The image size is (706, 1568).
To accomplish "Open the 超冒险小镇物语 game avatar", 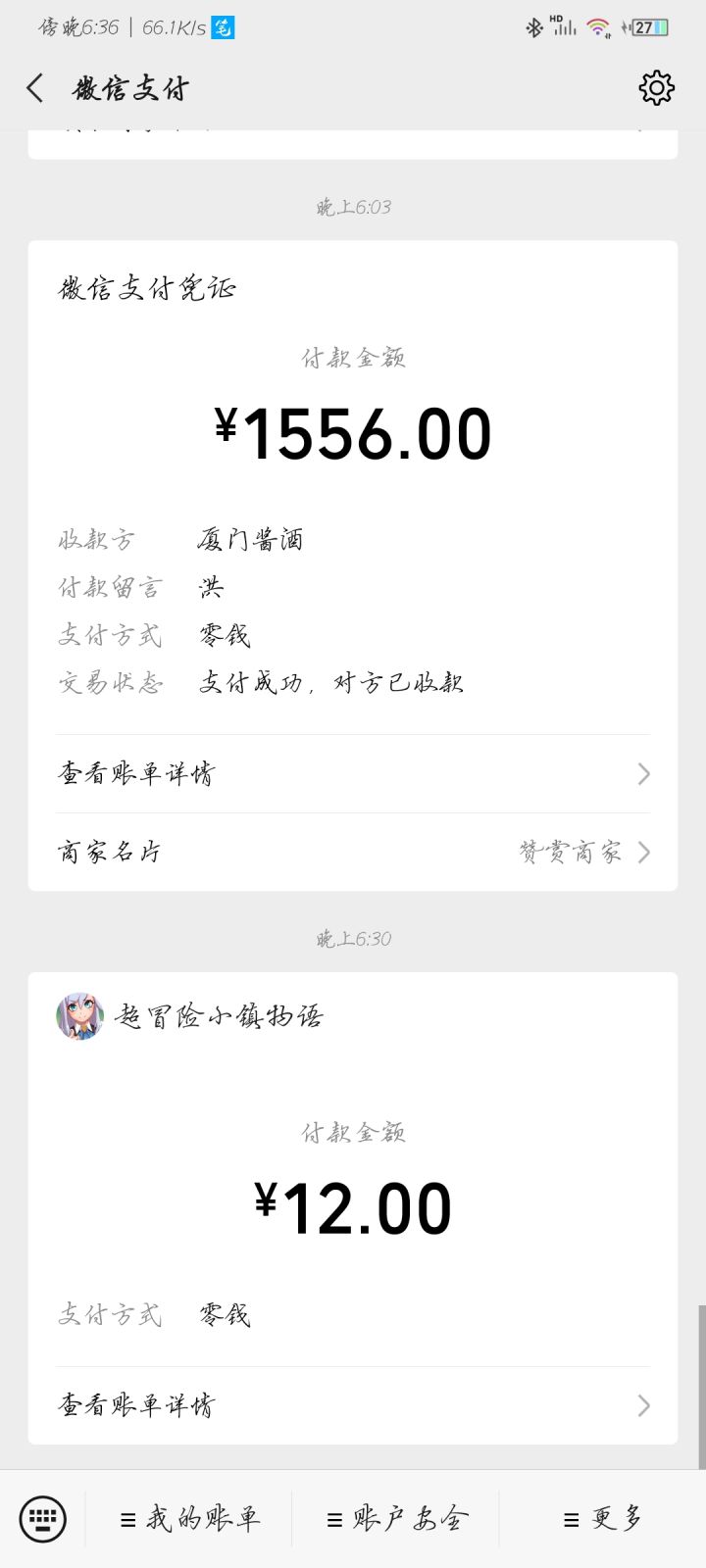I will 79,1015.
